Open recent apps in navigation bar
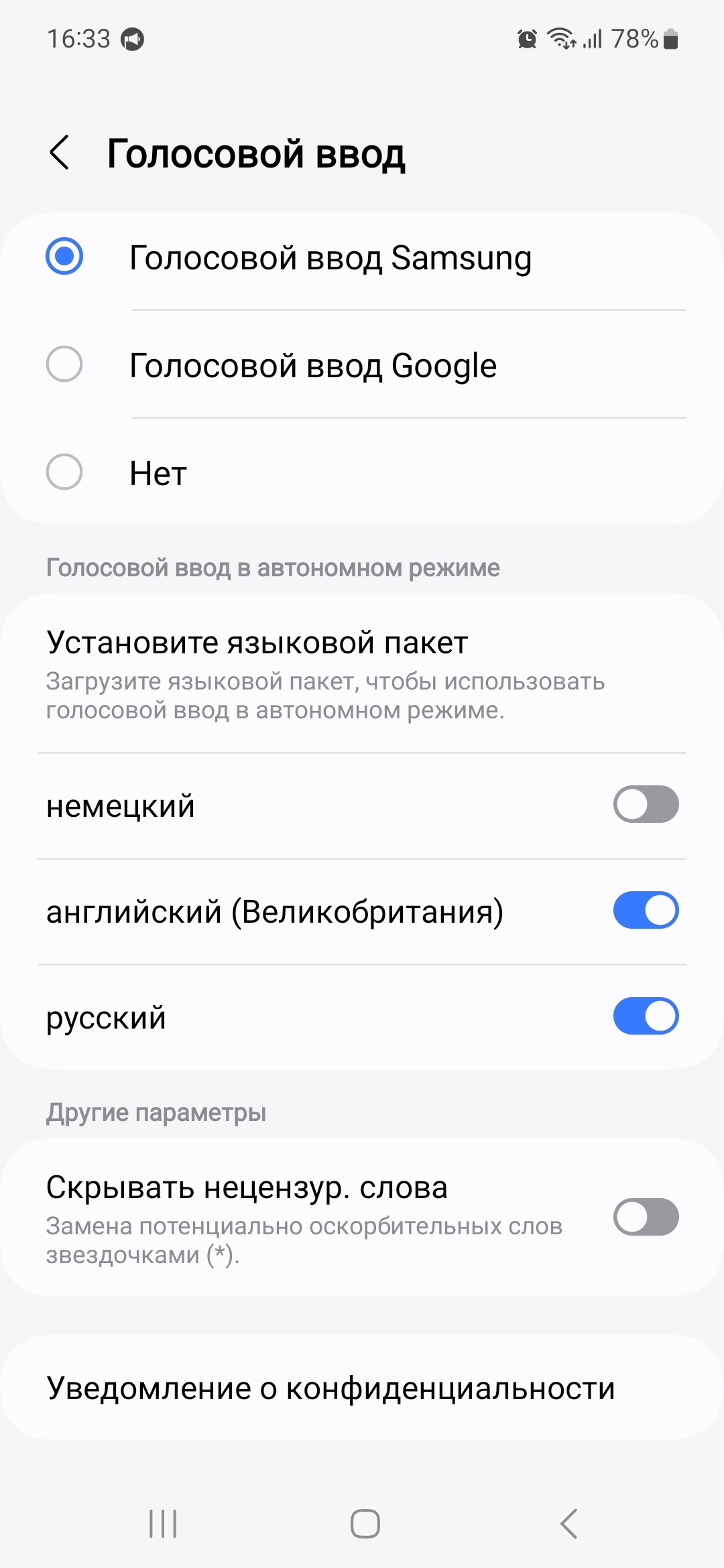724x1568 pixels. [x=163, y=1524]
